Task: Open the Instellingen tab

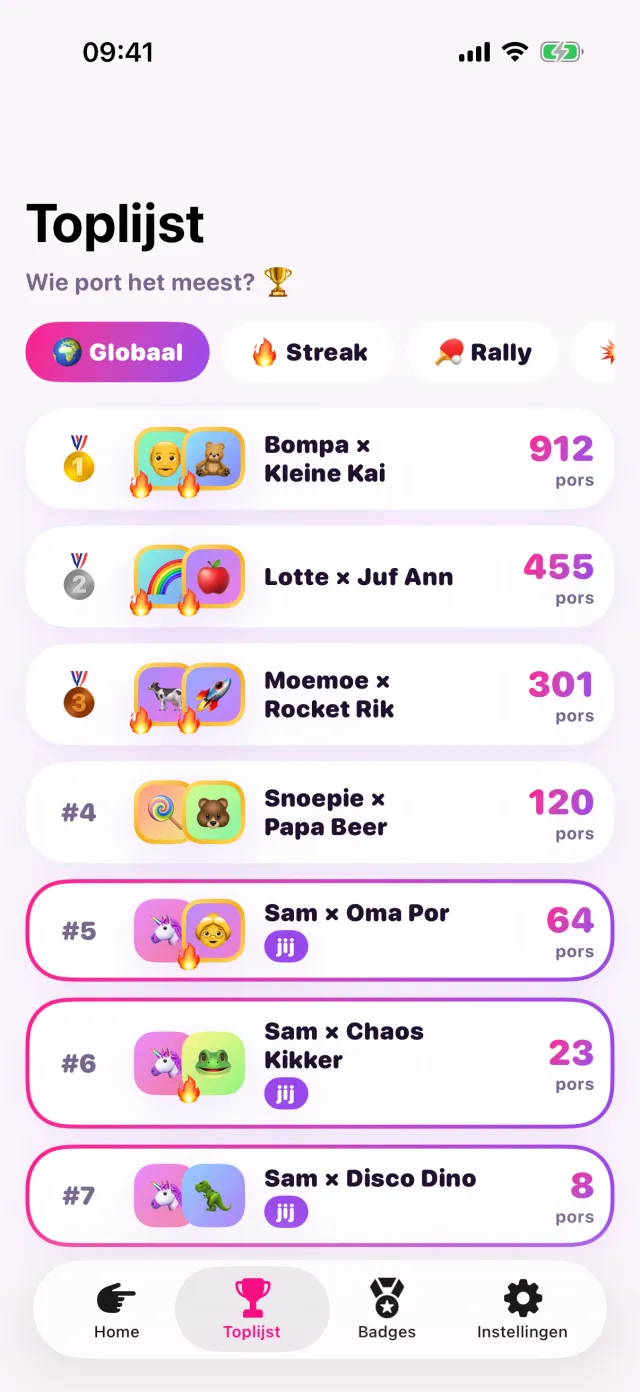Action: coord(522,1310)
